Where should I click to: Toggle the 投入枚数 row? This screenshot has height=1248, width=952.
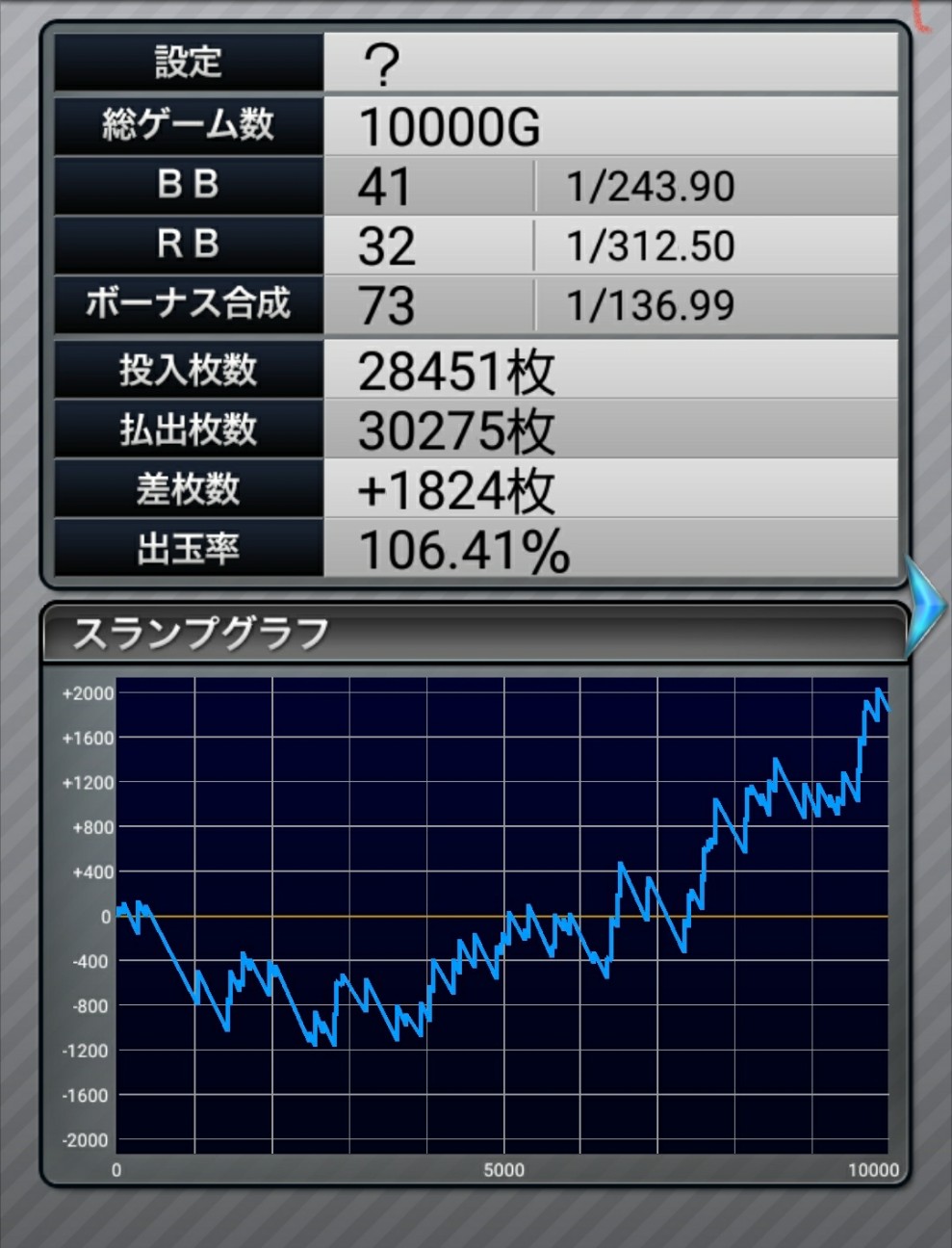(189, 370)
